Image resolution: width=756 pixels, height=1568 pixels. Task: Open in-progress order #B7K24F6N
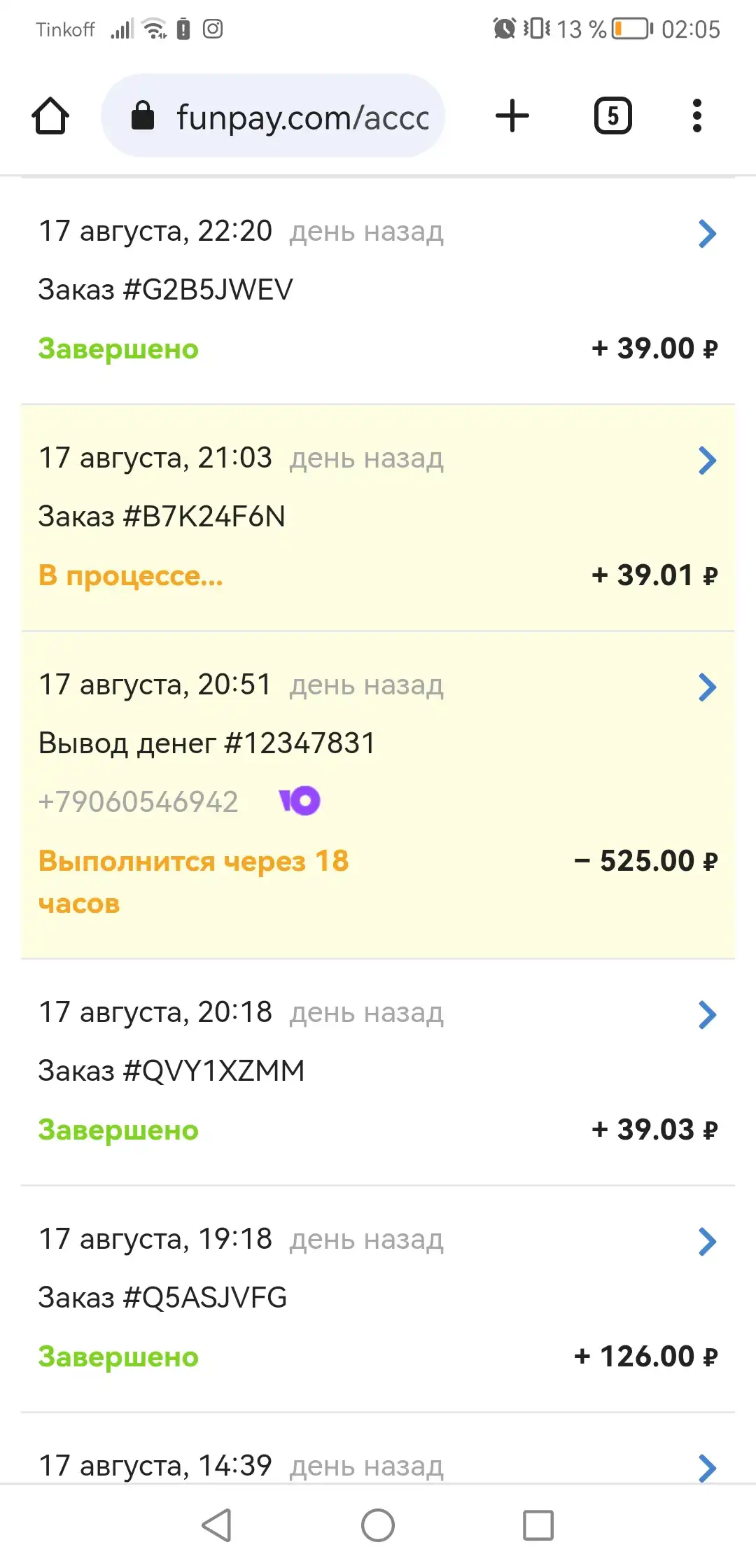tap(378, 518)
